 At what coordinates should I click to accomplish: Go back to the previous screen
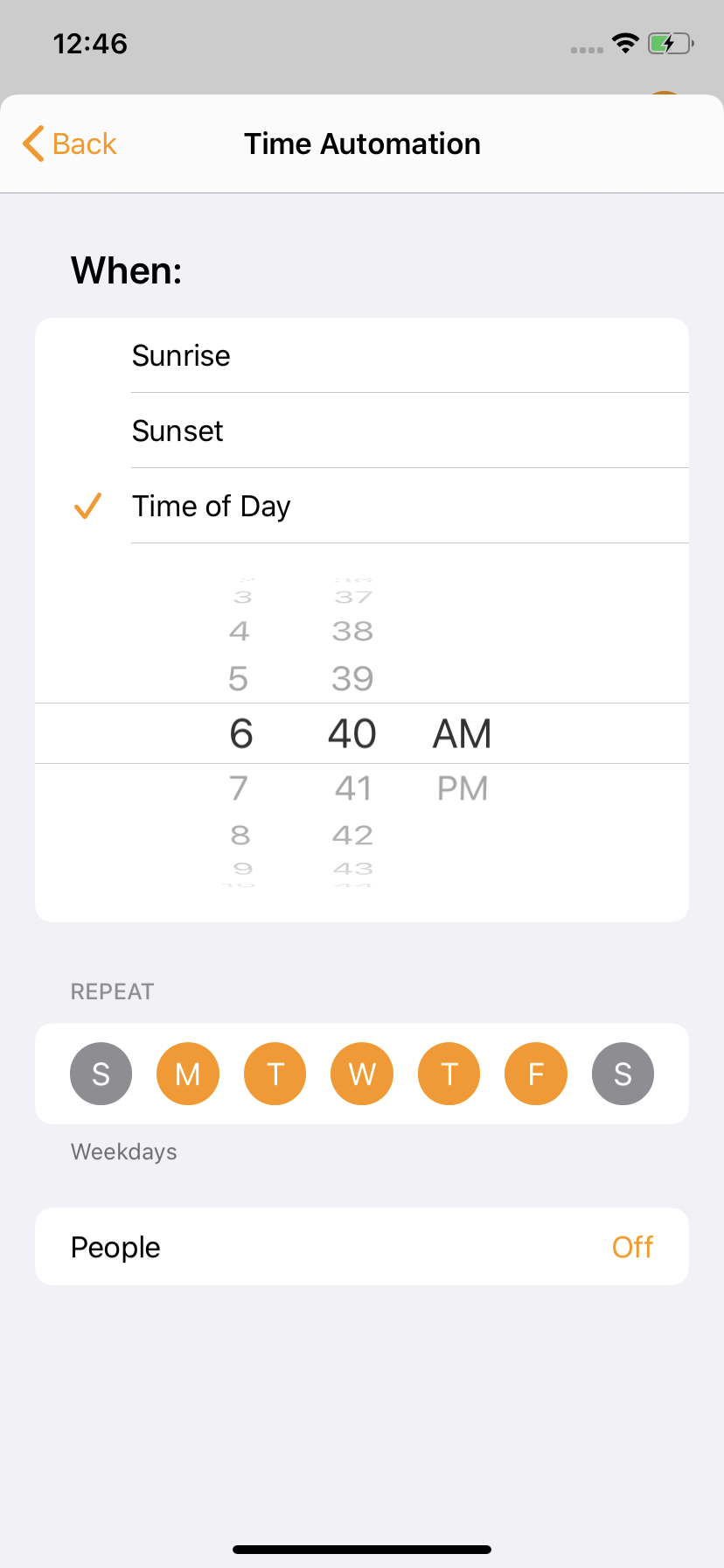click(70, 143)
